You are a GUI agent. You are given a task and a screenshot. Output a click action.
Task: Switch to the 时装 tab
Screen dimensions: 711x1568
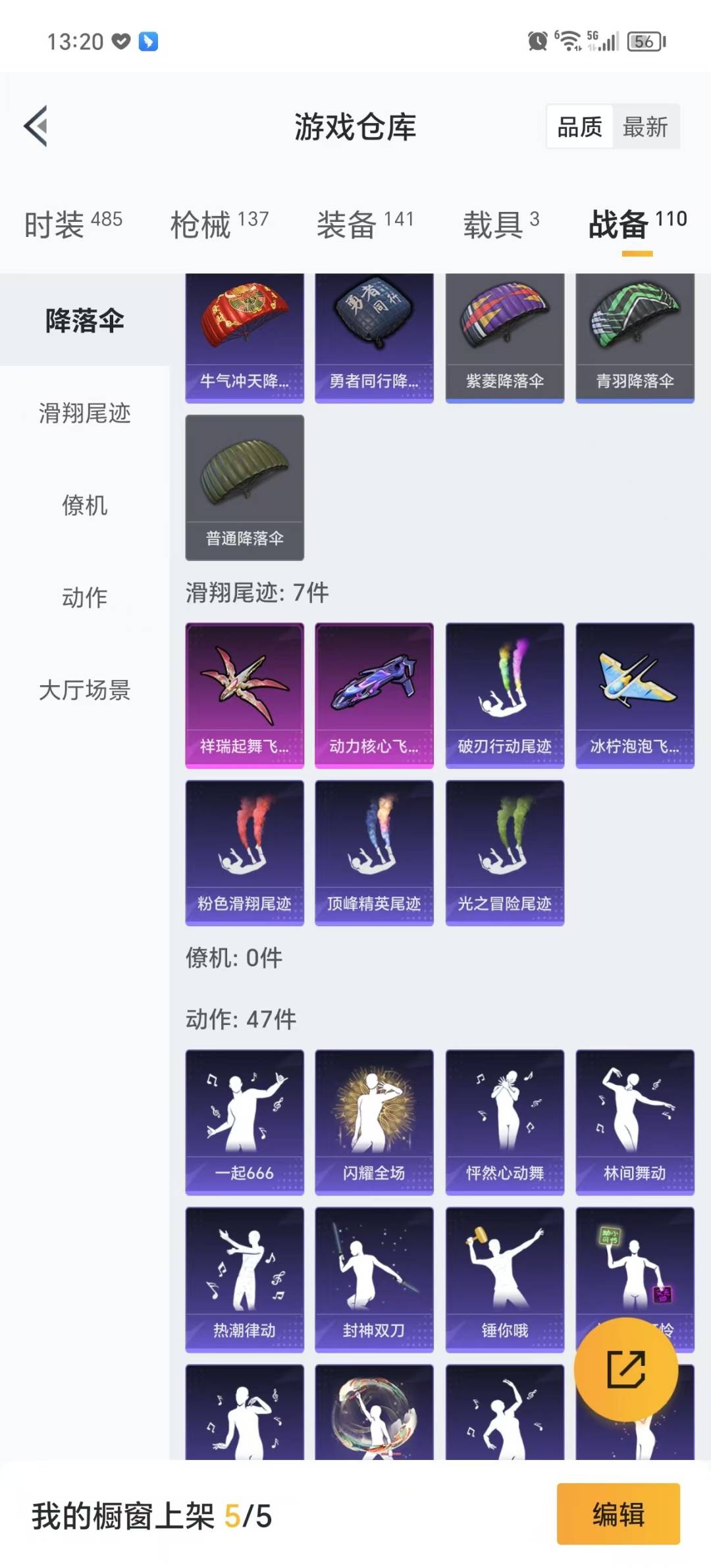(x=73, y=224)
